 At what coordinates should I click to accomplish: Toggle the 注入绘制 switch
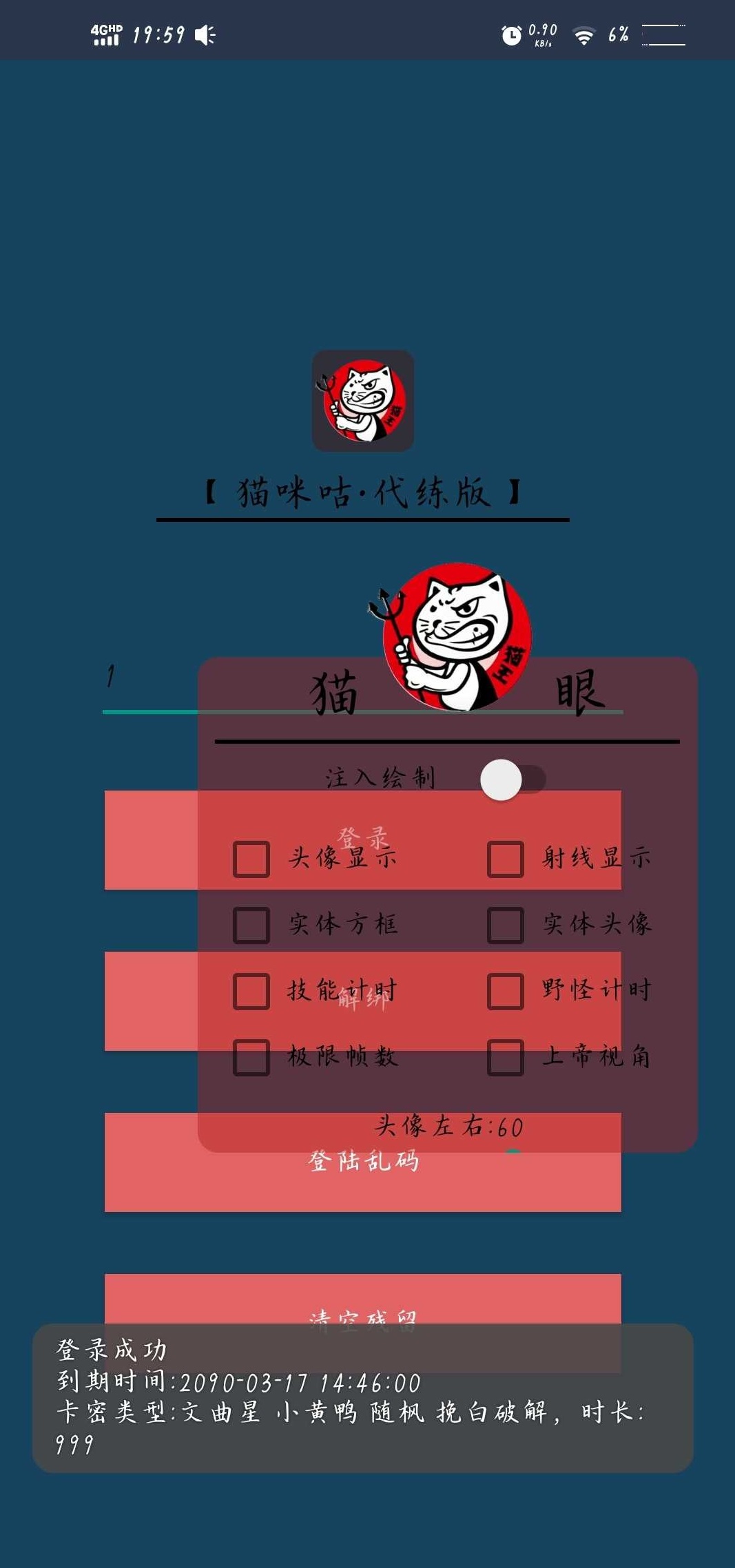click(x=512, y=780)
